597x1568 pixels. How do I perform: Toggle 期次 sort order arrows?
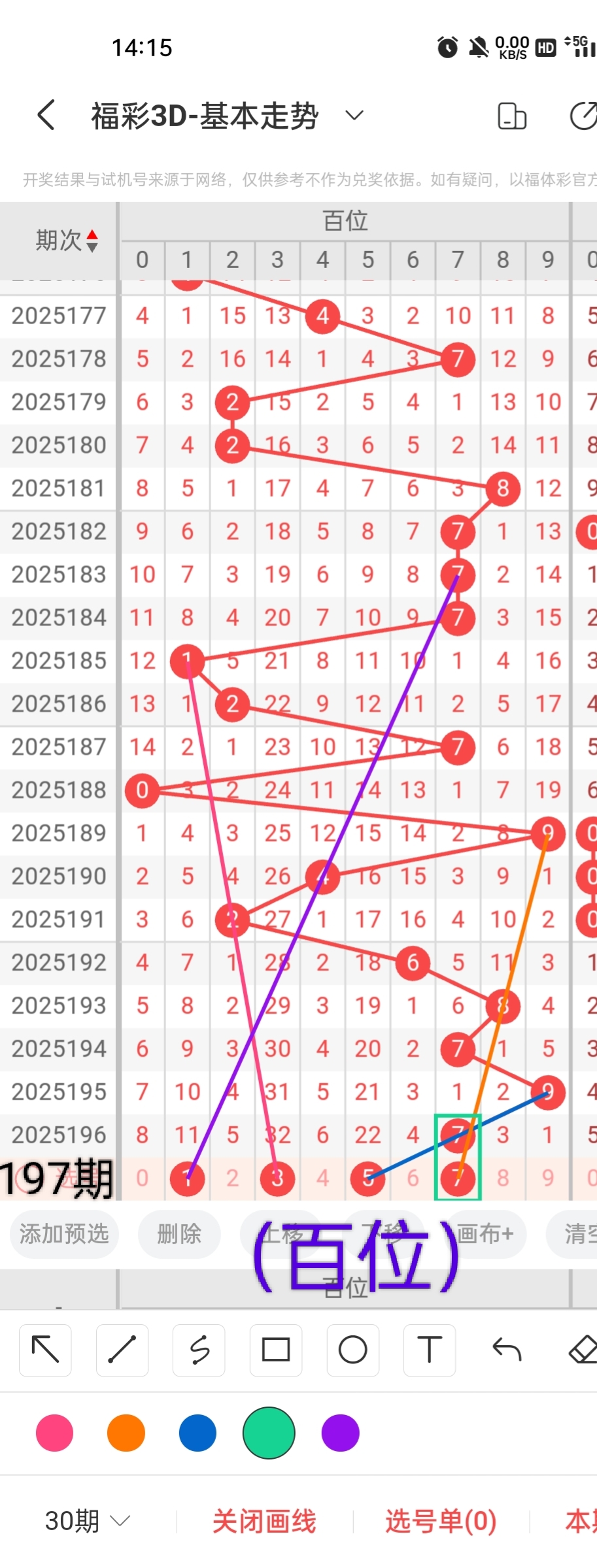[92, 241]
